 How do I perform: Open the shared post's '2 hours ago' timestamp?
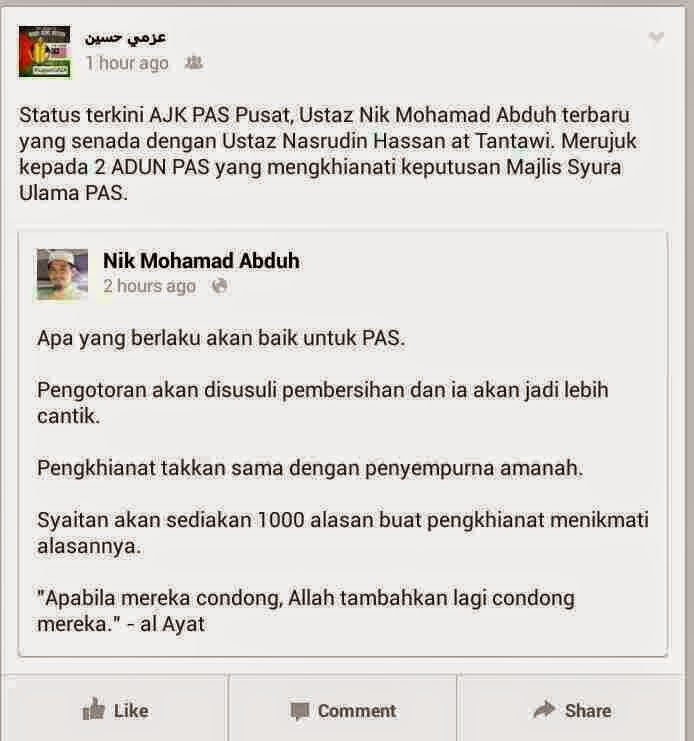click(149, 286)
